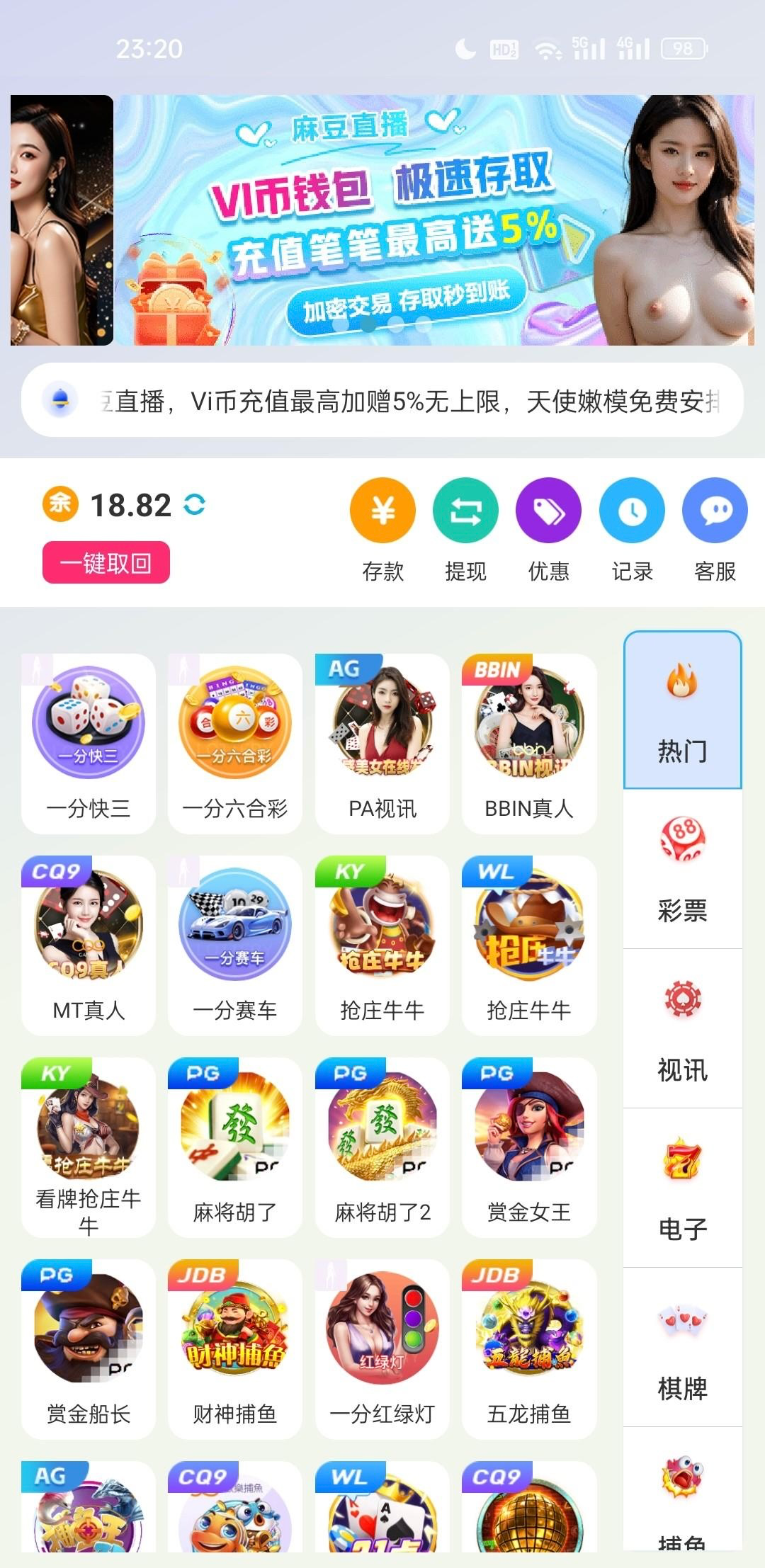Switch to the 视讯 category tab

point(682,1029)
